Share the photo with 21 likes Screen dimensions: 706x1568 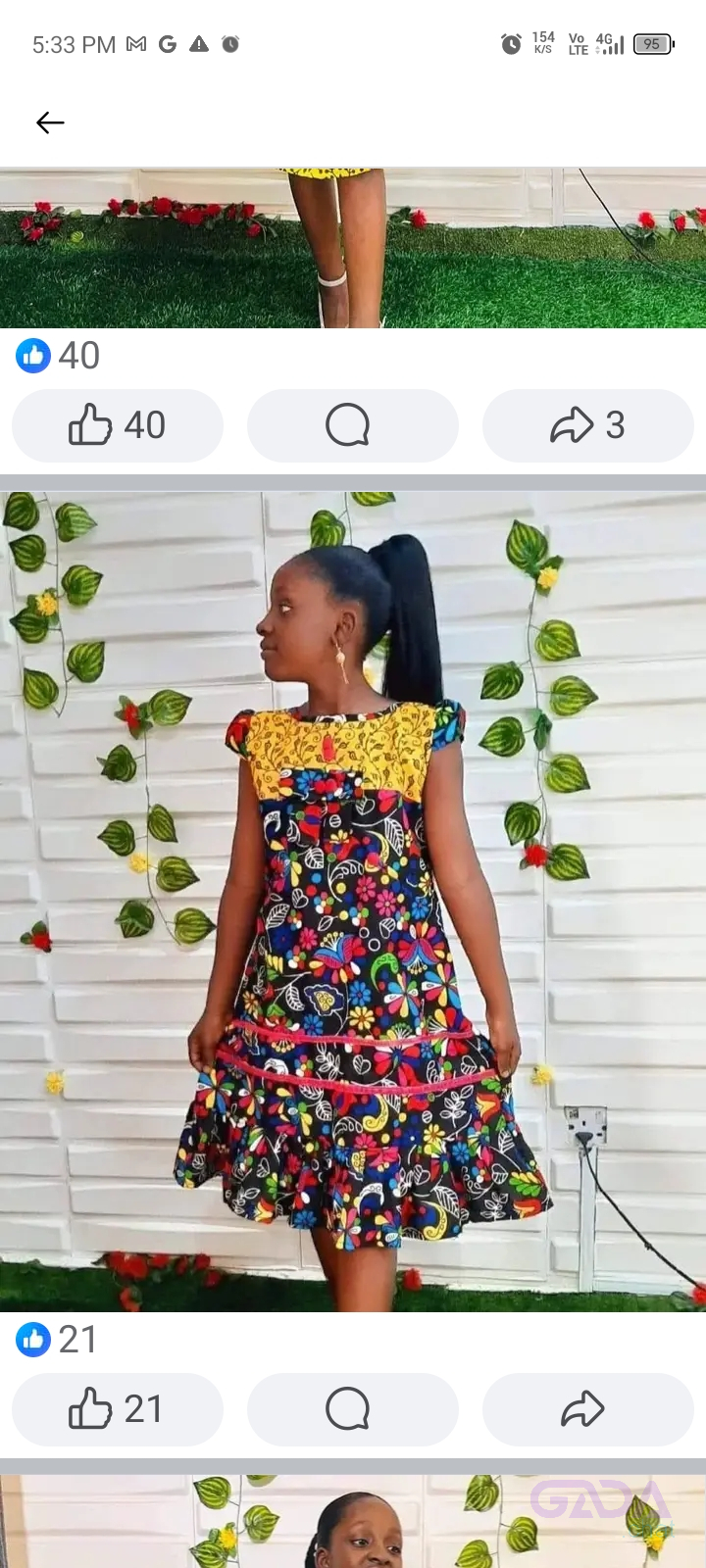588,1409
